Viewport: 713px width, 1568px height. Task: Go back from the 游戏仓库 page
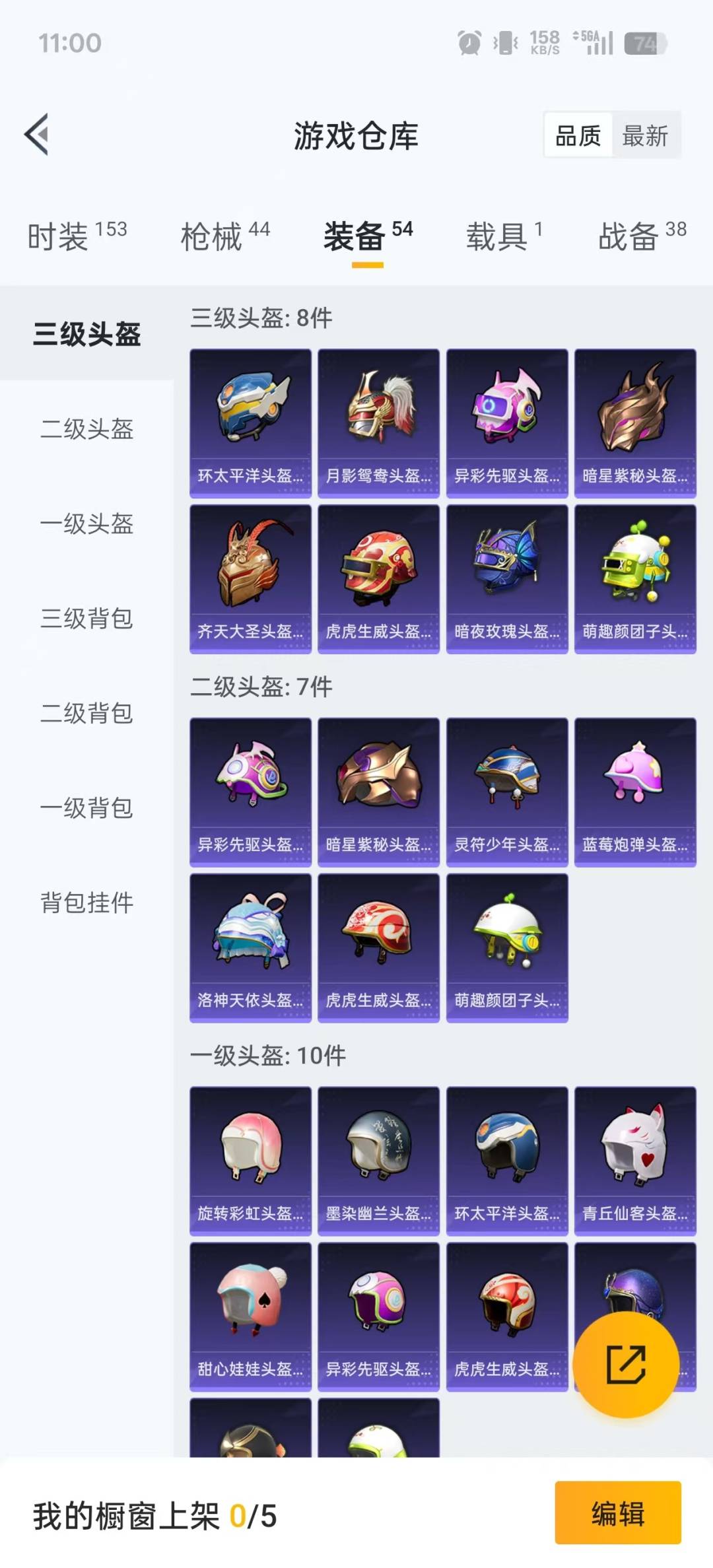(x=37, y=135)
